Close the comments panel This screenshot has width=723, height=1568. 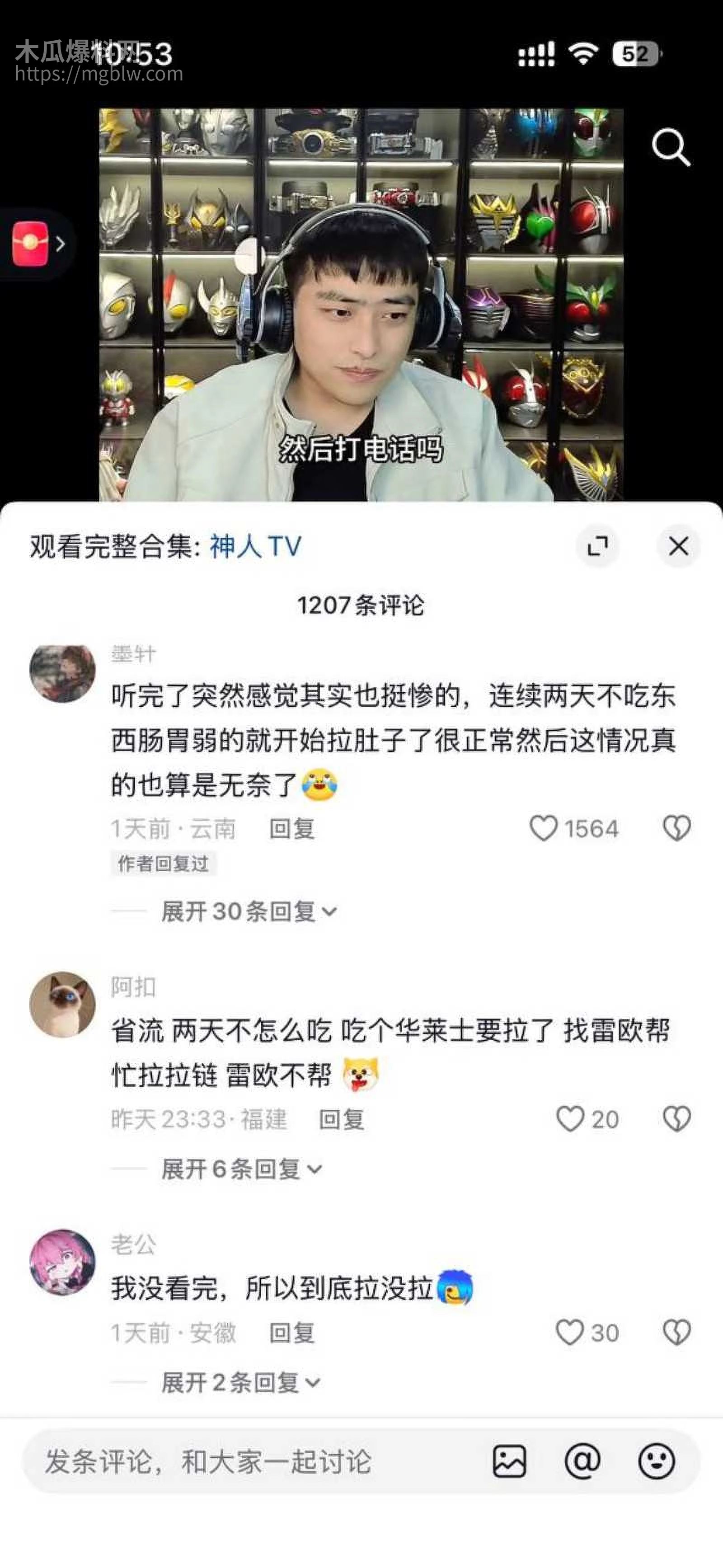click(679, 546)
